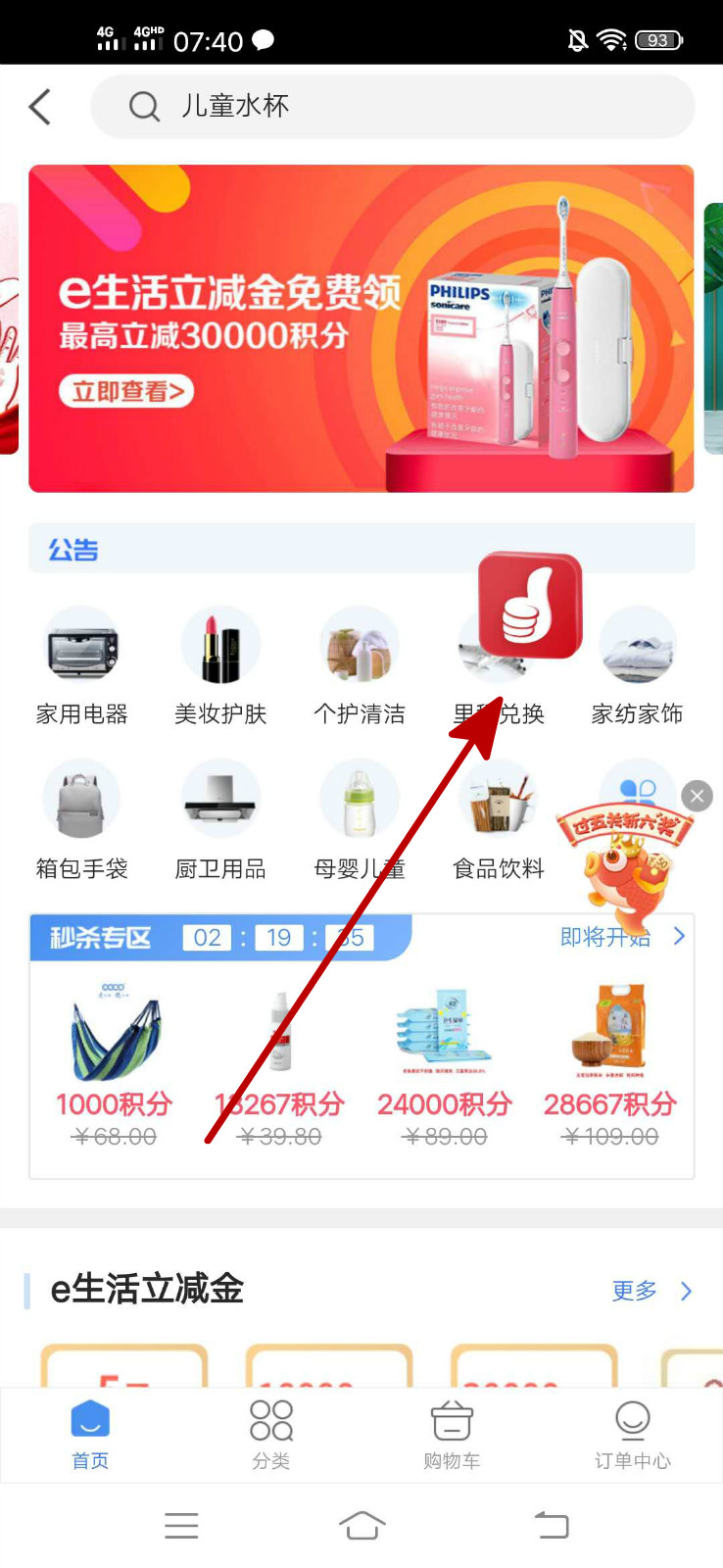Viewport: 723px width, 1568px height.
Task: Open the 个护清洁 category
Action: coord(360,666)
